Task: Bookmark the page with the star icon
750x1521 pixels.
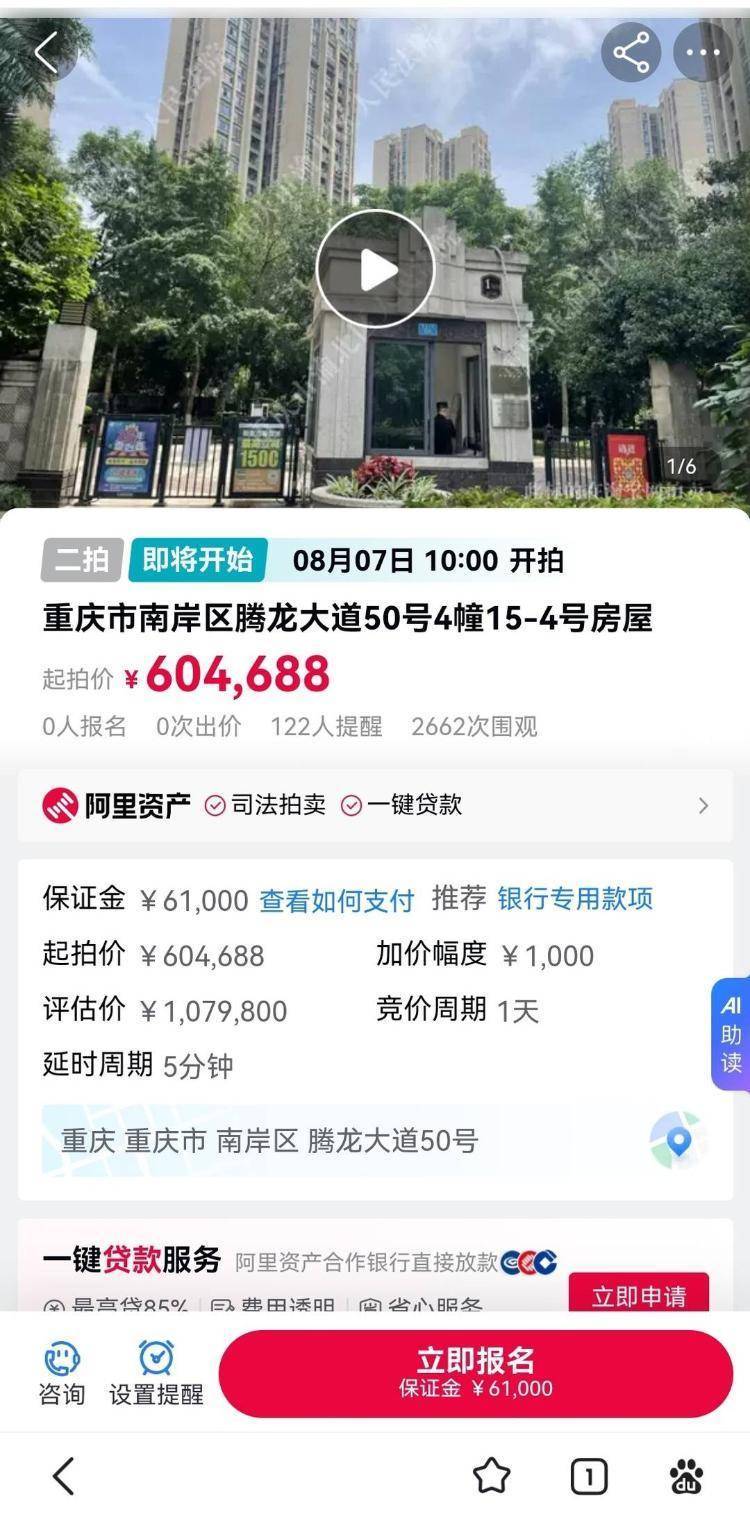Action: [x=491, y=1476]
